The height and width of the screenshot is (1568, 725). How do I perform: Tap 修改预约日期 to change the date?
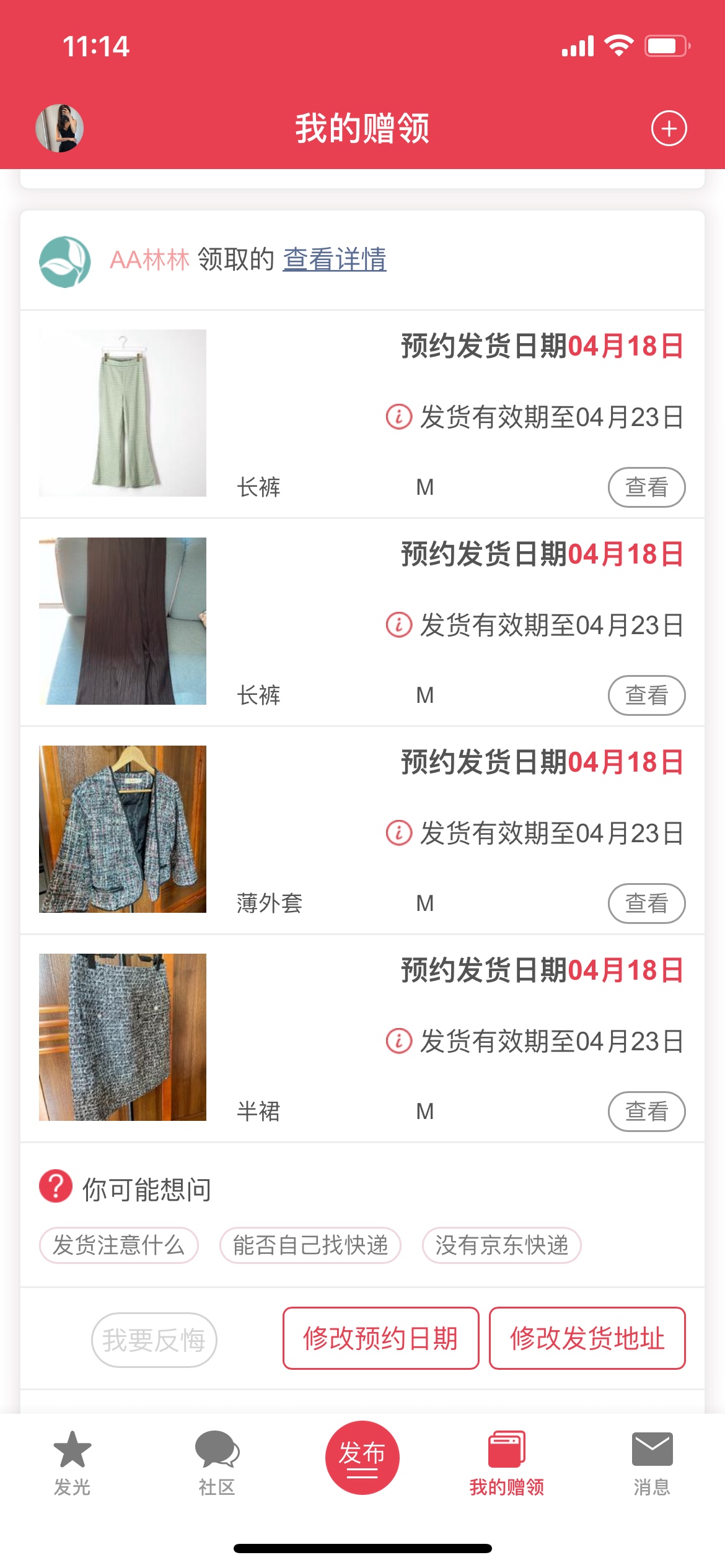[x=380, y=1338]
